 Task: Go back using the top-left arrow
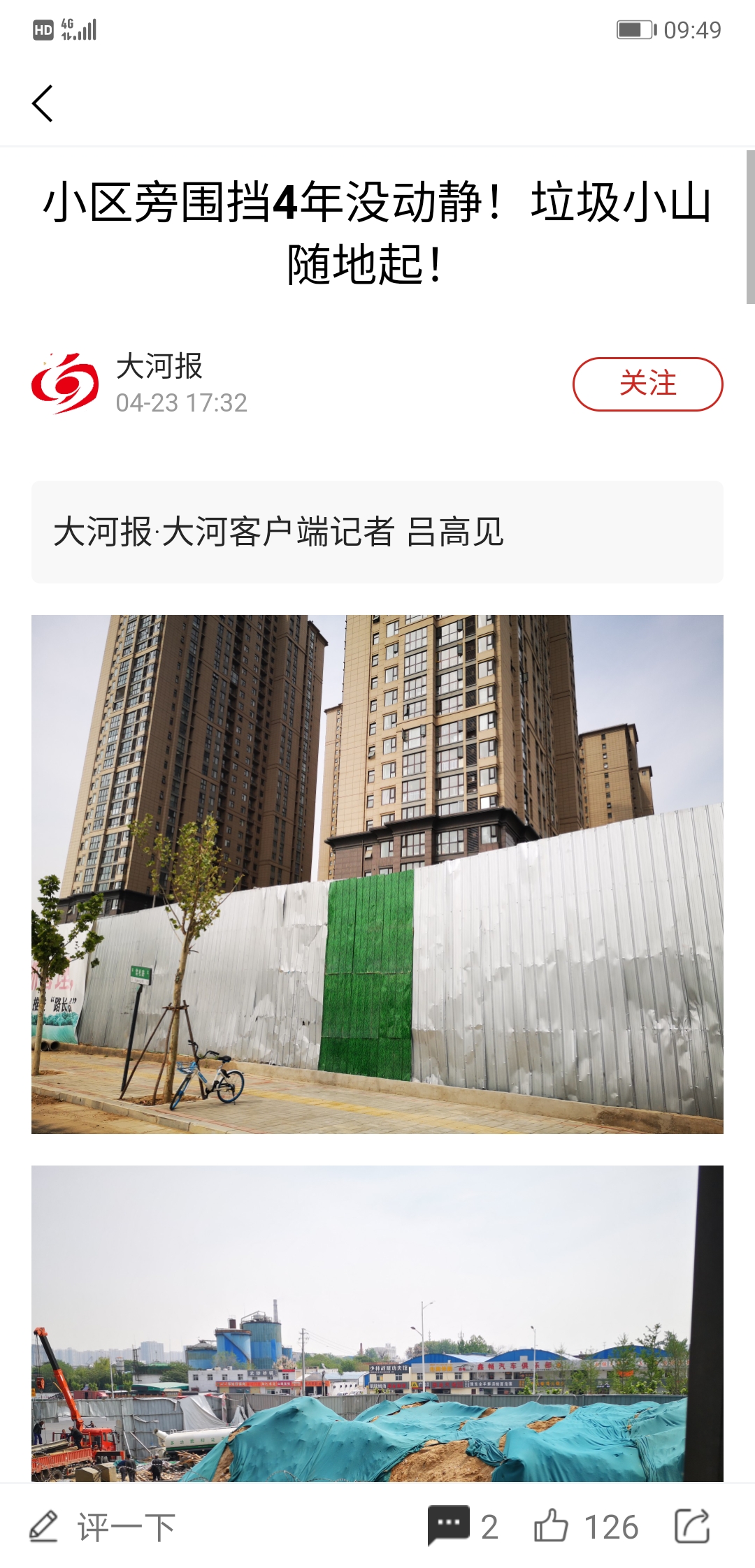click(x=43, y=104)
